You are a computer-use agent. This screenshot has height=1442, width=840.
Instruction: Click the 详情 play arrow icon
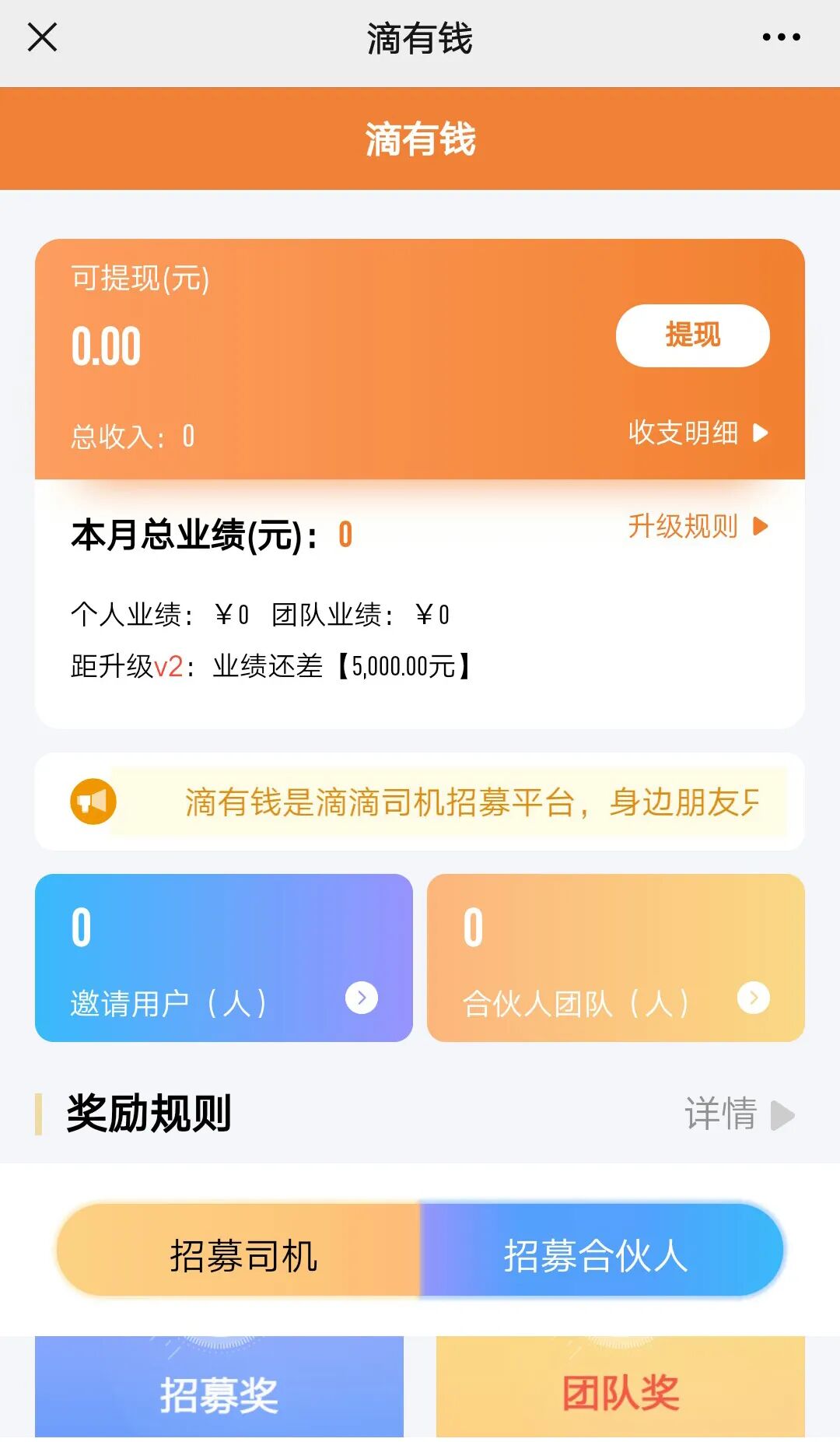pyautogui.click(x=782, y=1115)
